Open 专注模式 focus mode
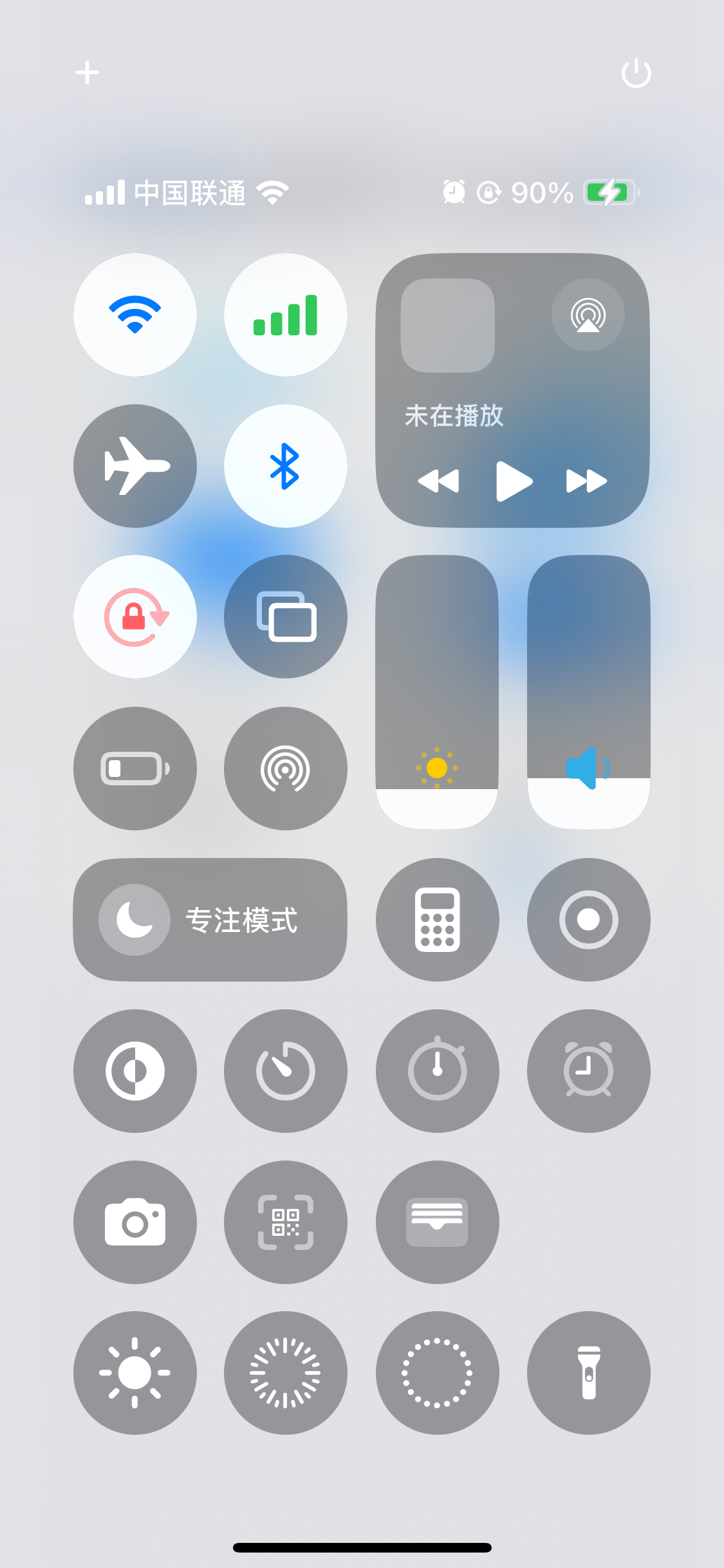Image resolution: width=724 pixels, height=1568 pixels. tap(210, 920)
